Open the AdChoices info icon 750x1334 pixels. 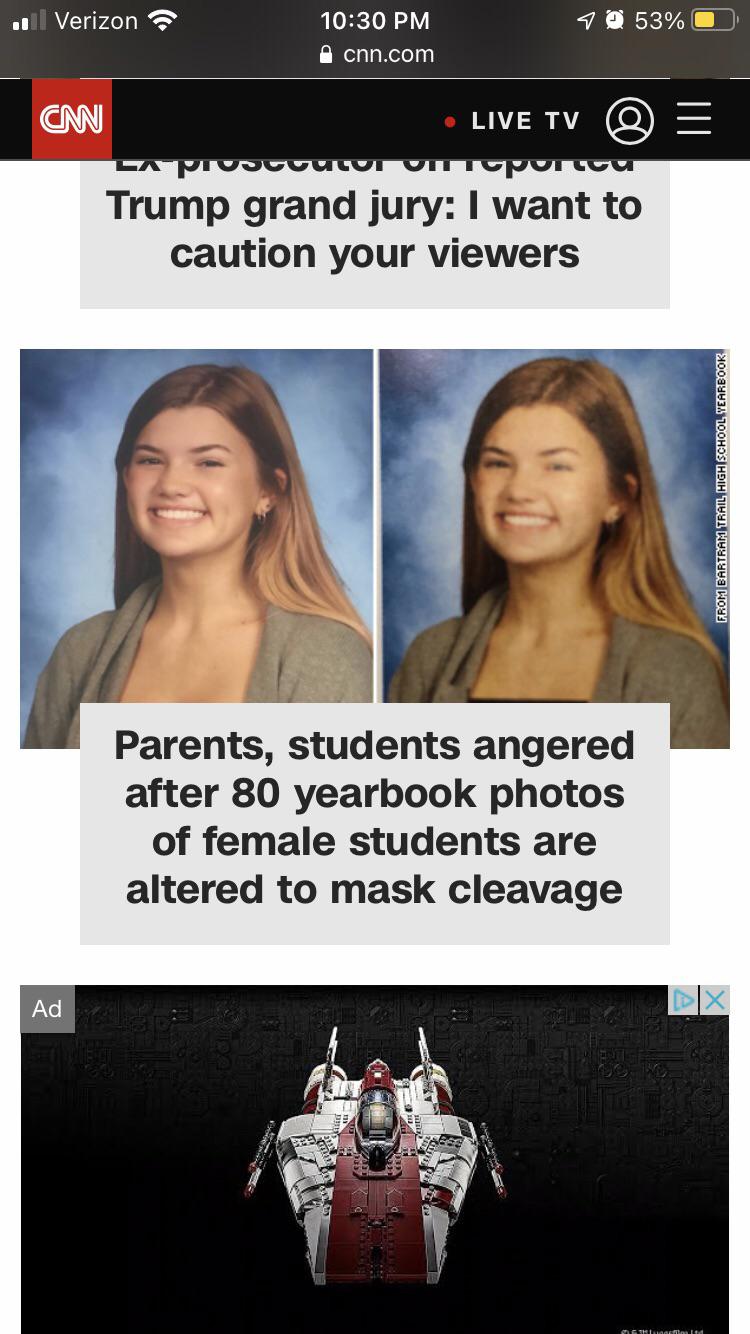[x=683, y=1000]
